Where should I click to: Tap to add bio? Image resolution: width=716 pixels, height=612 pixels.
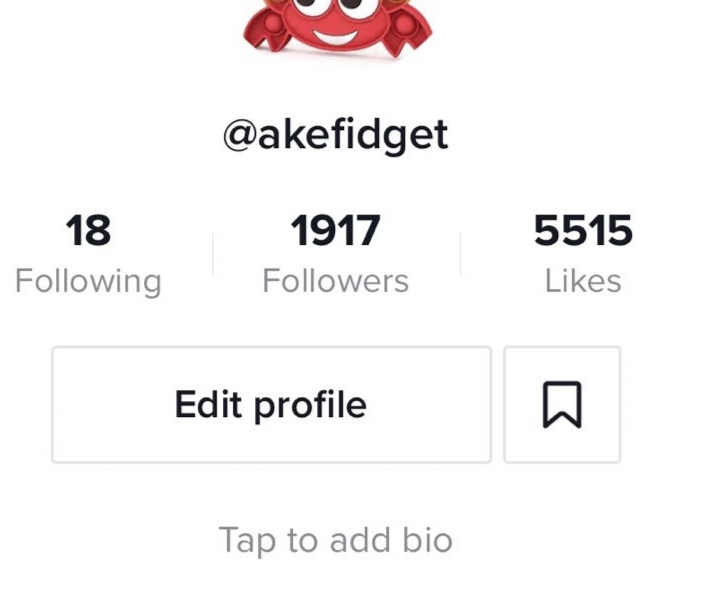(335, 541)
